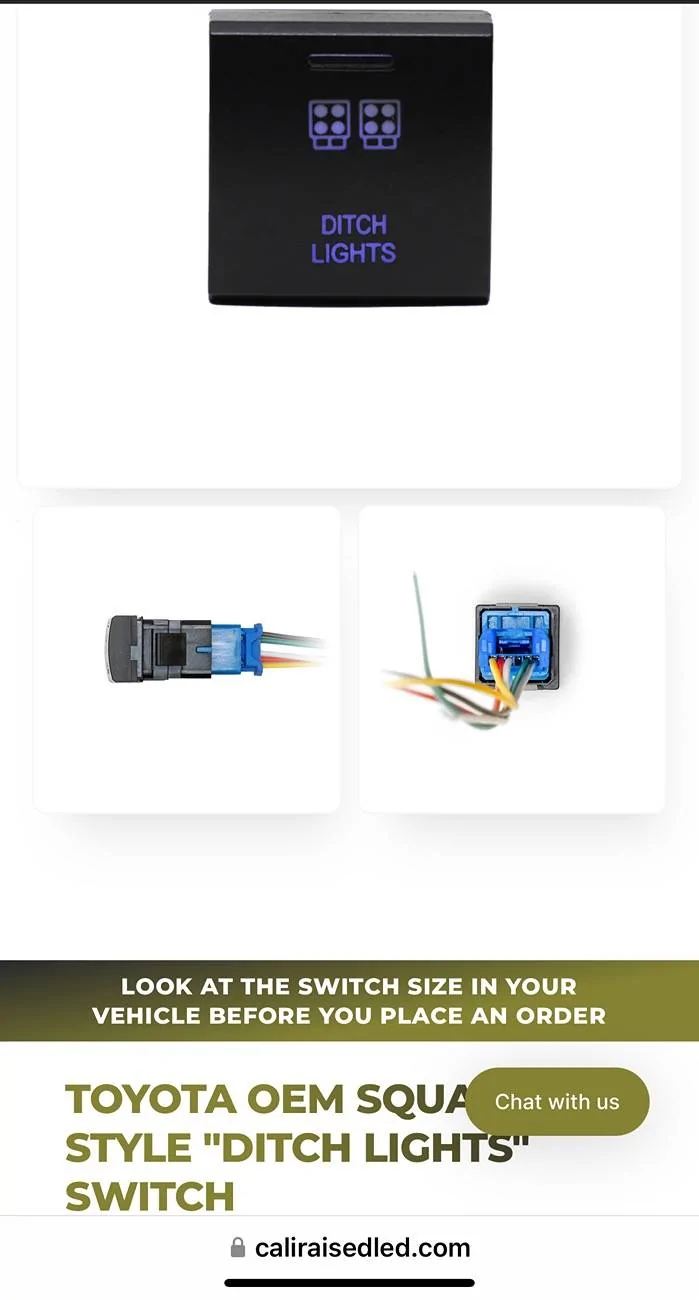
Task: View the side-profile switch thumbnail
Action: [x=187, y=659]
